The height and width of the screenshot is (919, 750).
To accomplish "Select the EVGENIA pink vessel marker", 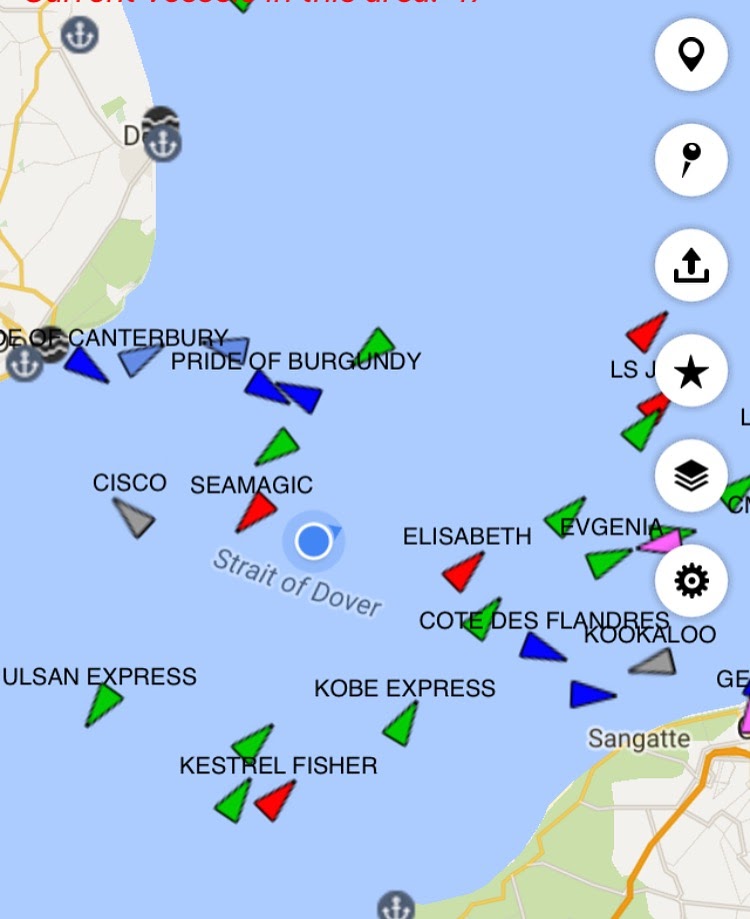I will tap(660, 543).
